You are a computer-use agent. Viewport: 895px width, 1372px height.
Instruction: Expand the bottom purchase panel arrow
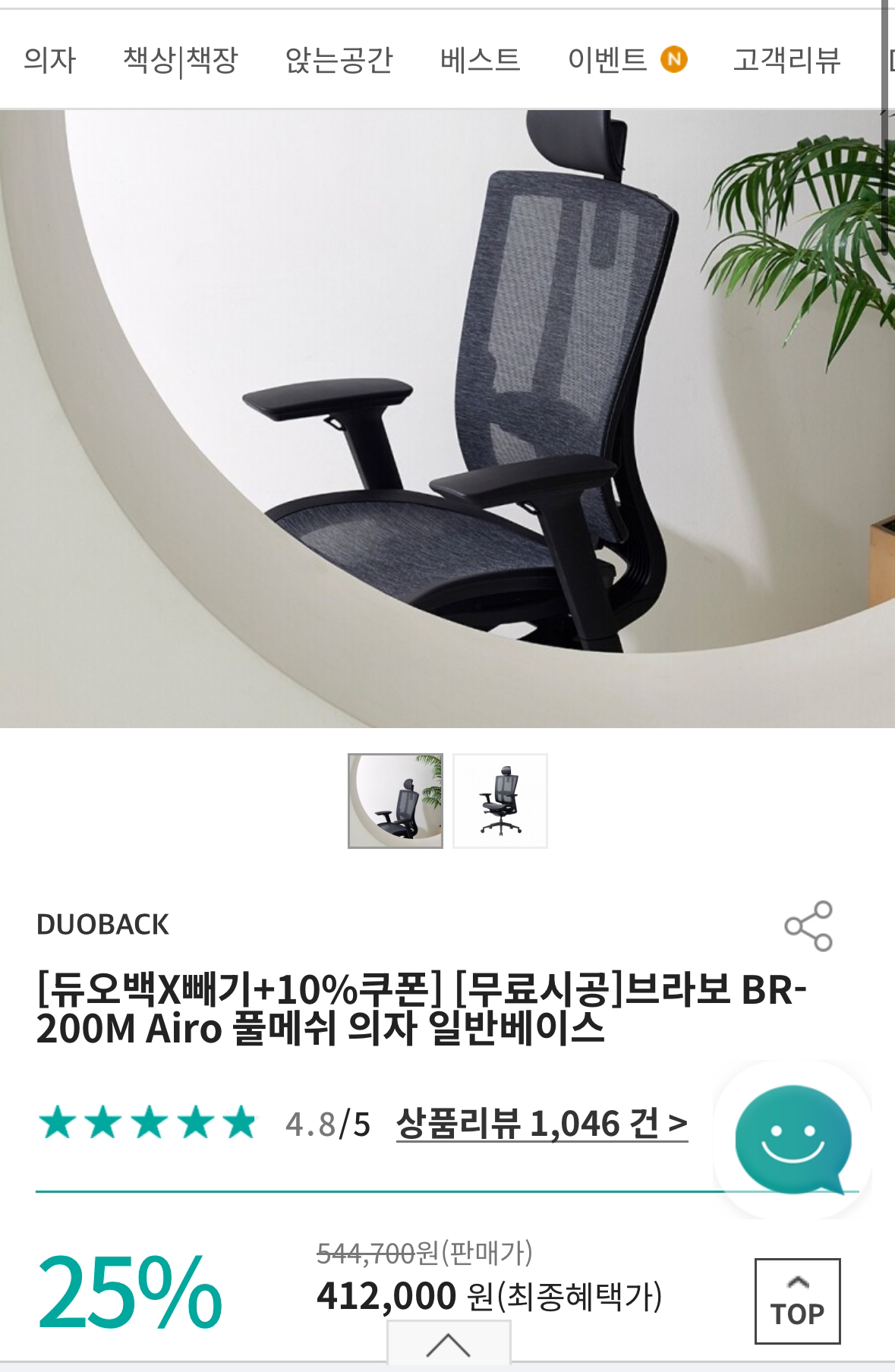point(448,1345)
